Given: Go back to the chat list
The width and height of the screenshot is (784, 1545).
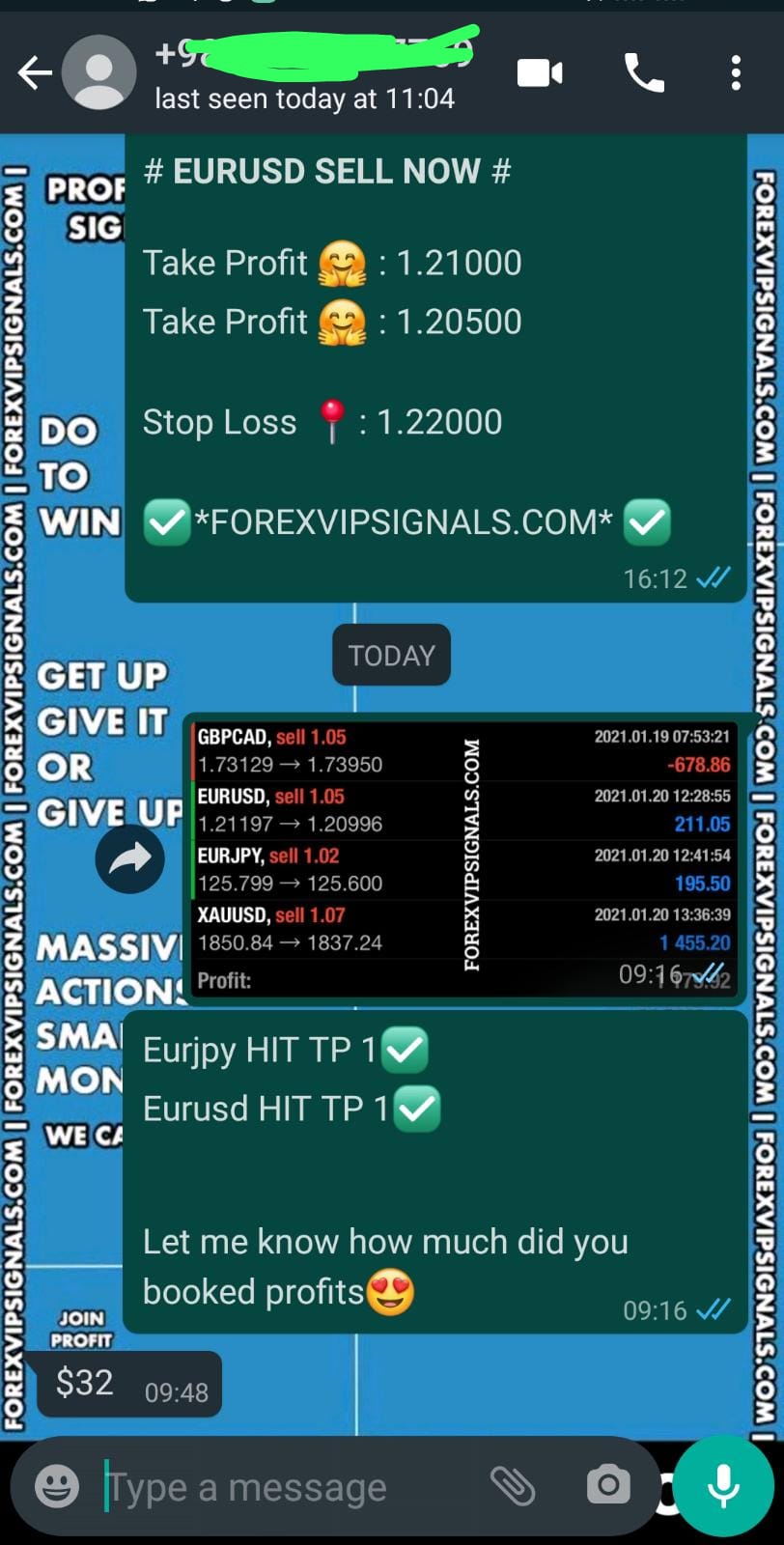Looking at the screenshot, I should point(34,73).
